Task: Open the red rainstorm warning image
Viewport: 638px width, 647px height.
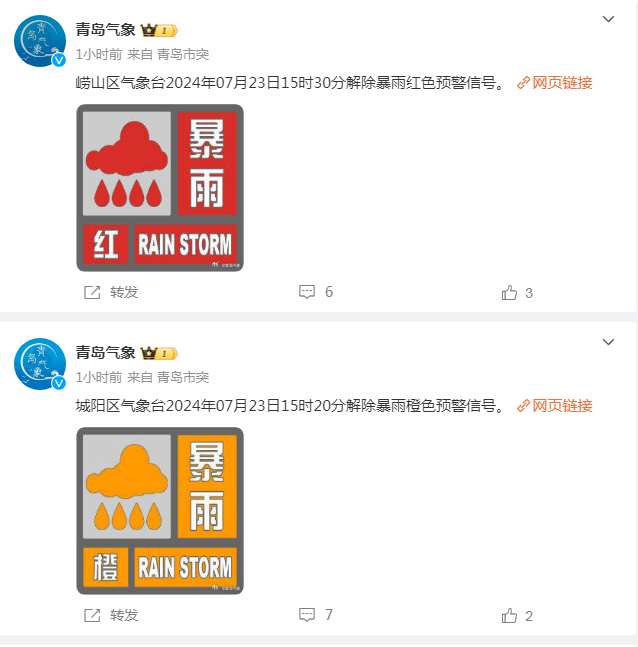Action: pyautogui.click(x=160, y=187)
